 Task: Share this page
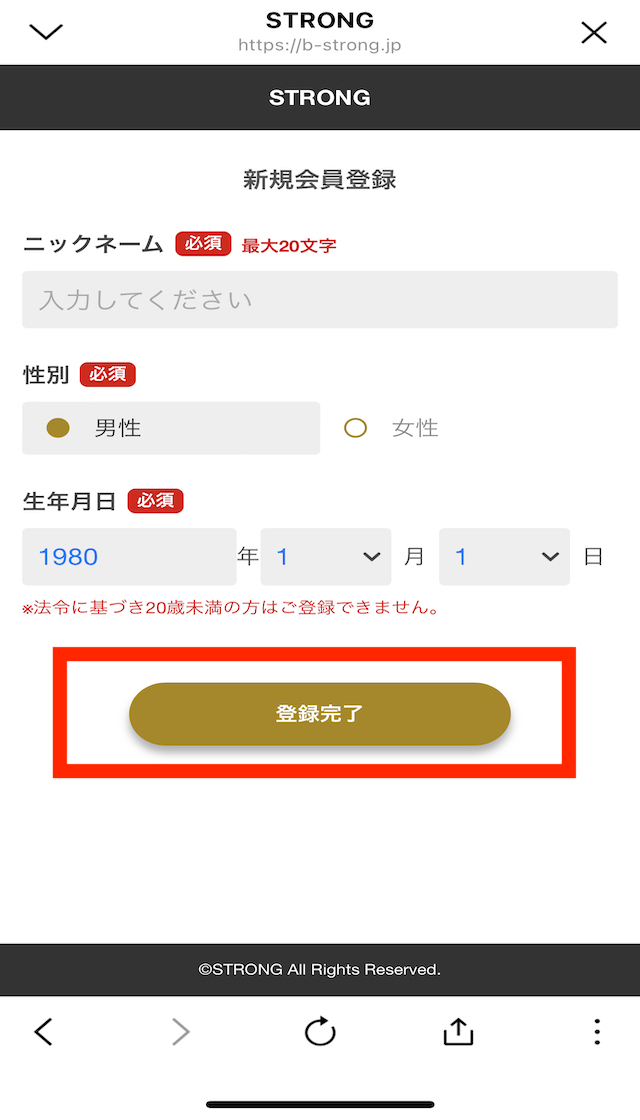459,1031
